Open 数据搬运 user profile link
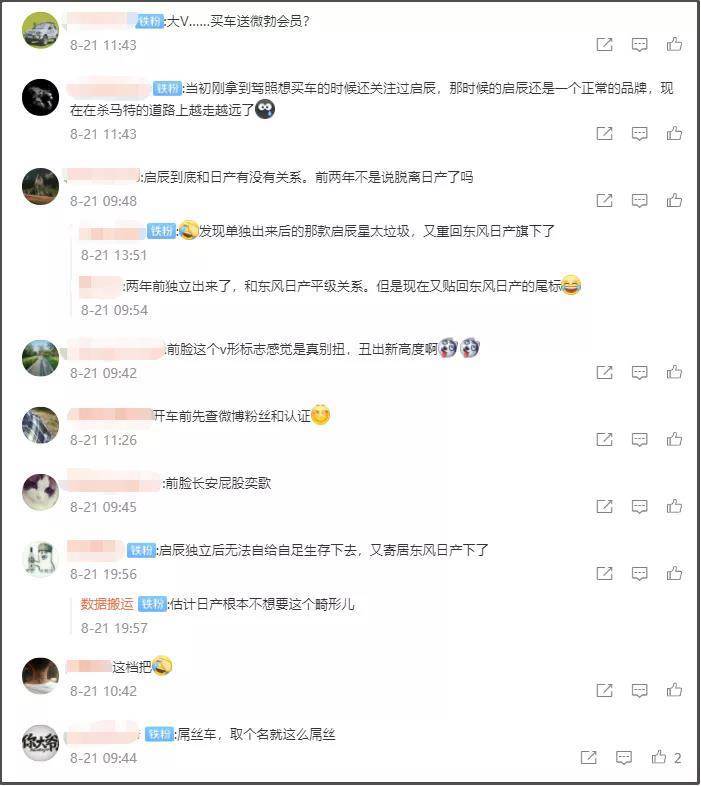Image resolution: width=701 pixels, height=786 pixels. coord(107,604)
